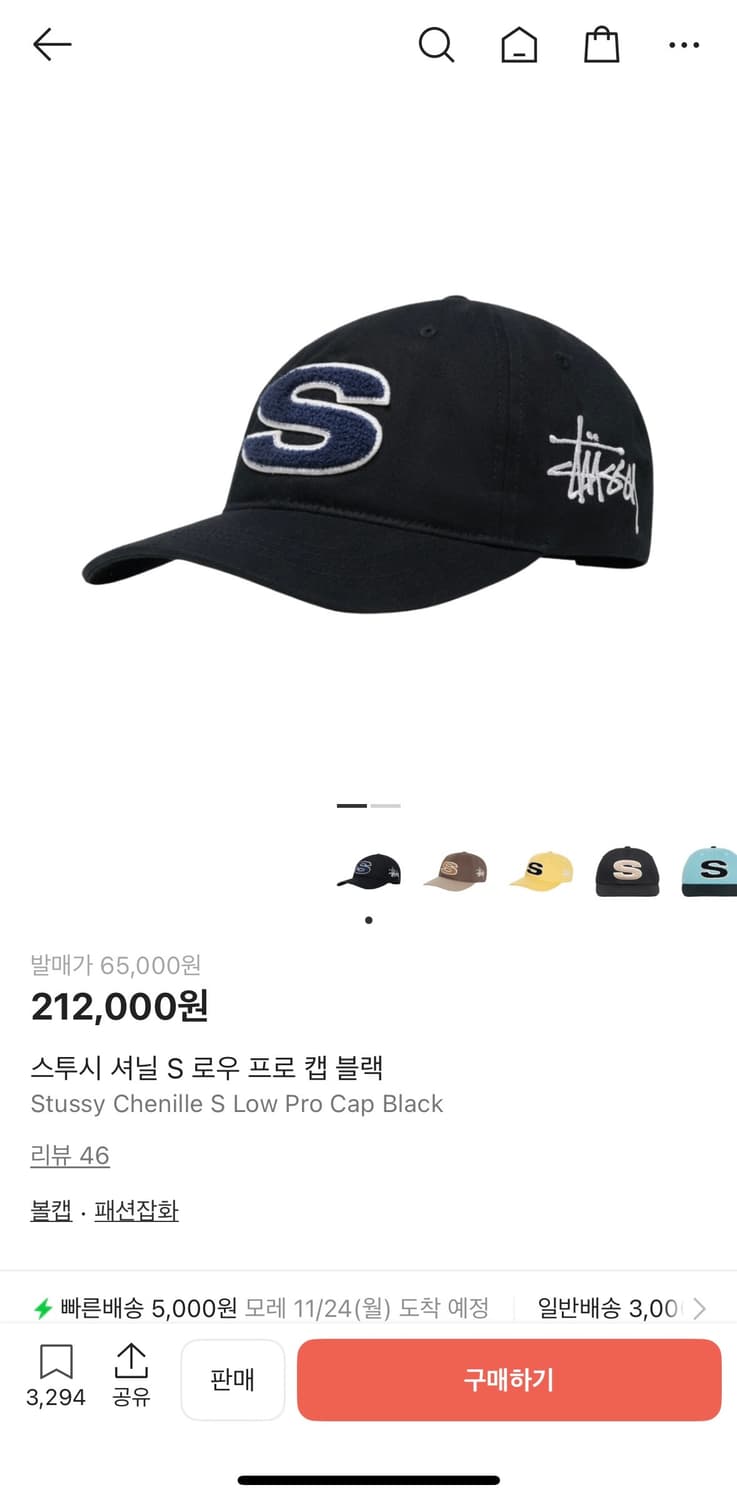Open the 리뷰 46 reviews link
The image size is (737, 1500).
[x=69, y=1155]
